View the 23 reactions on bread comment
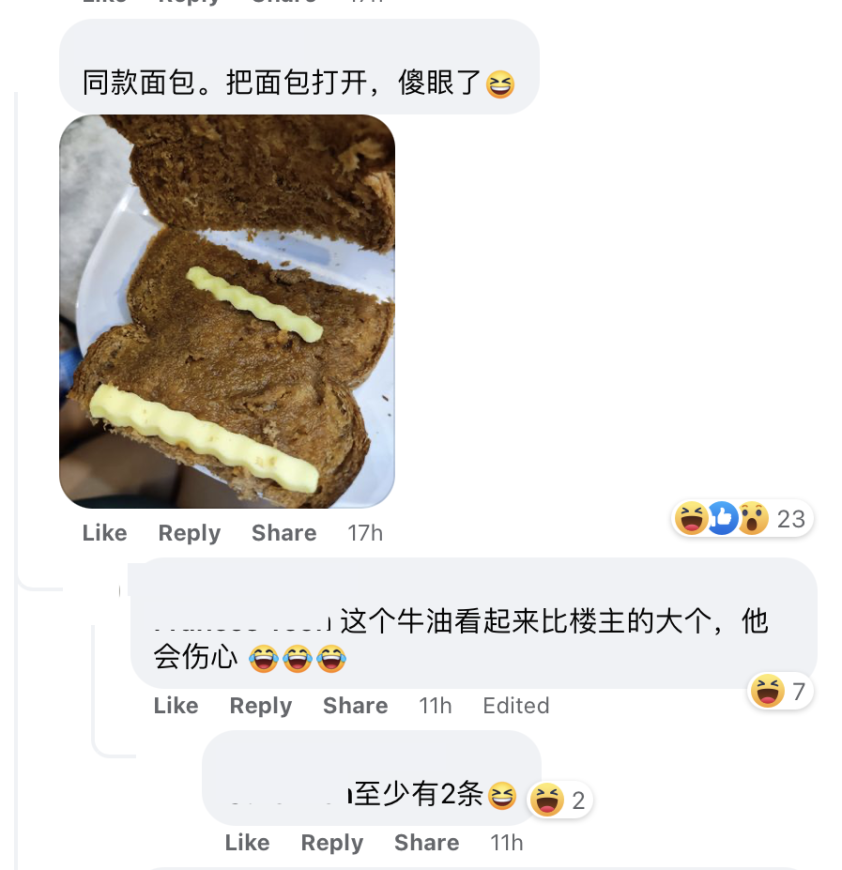 742,518
